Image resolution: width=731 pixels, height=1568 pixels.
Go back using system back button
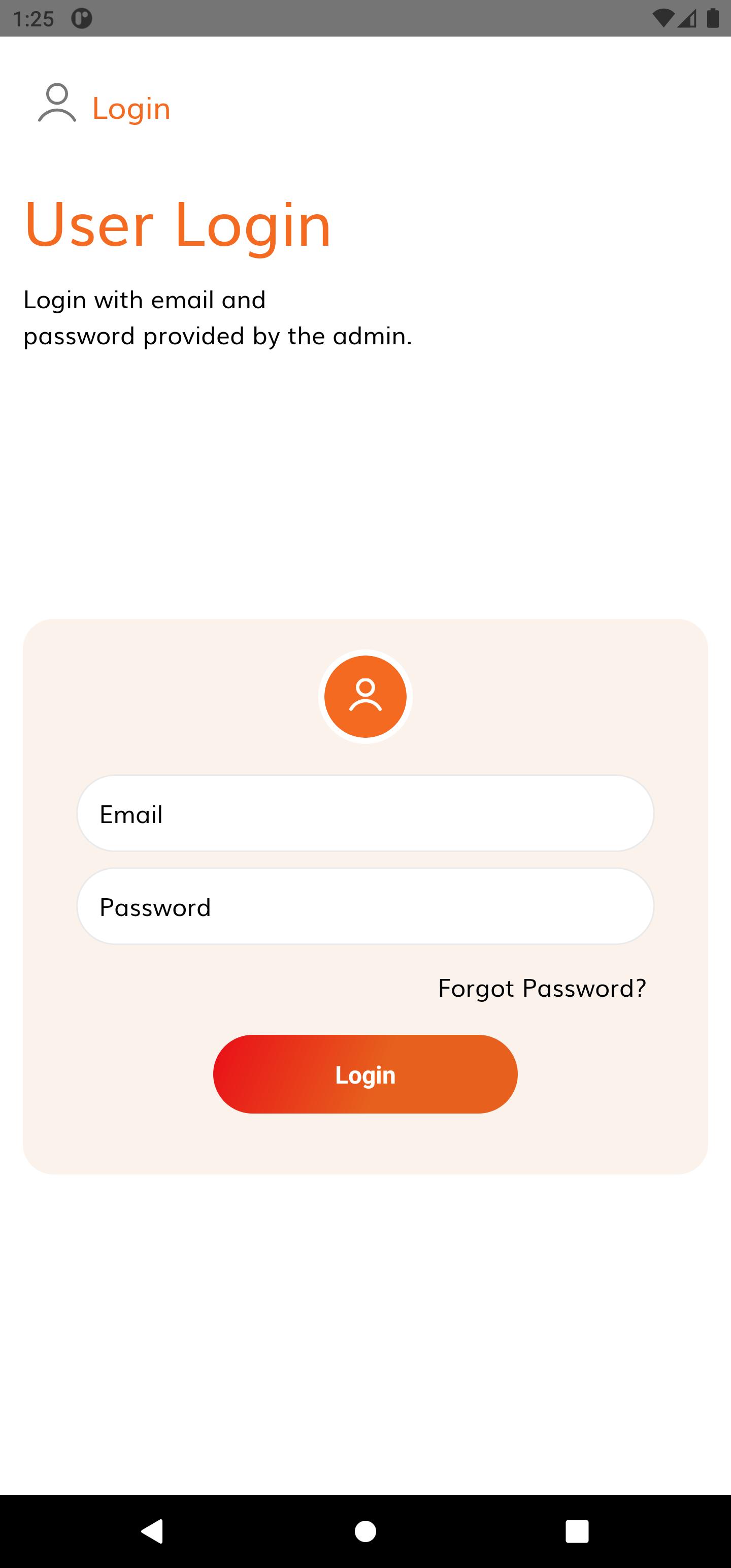tap(152, 1531)
